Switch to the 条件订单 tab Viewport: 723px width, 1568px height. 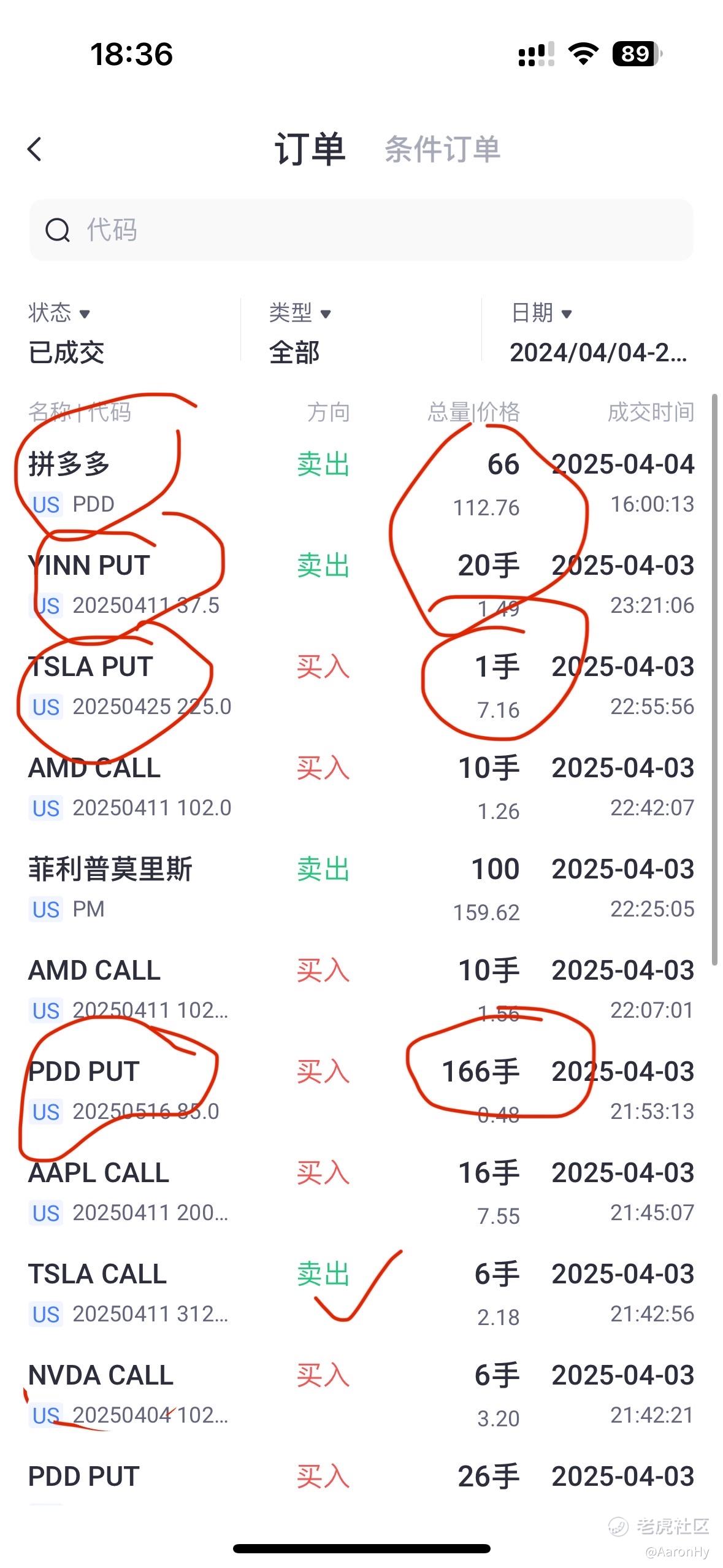point(442,149)
